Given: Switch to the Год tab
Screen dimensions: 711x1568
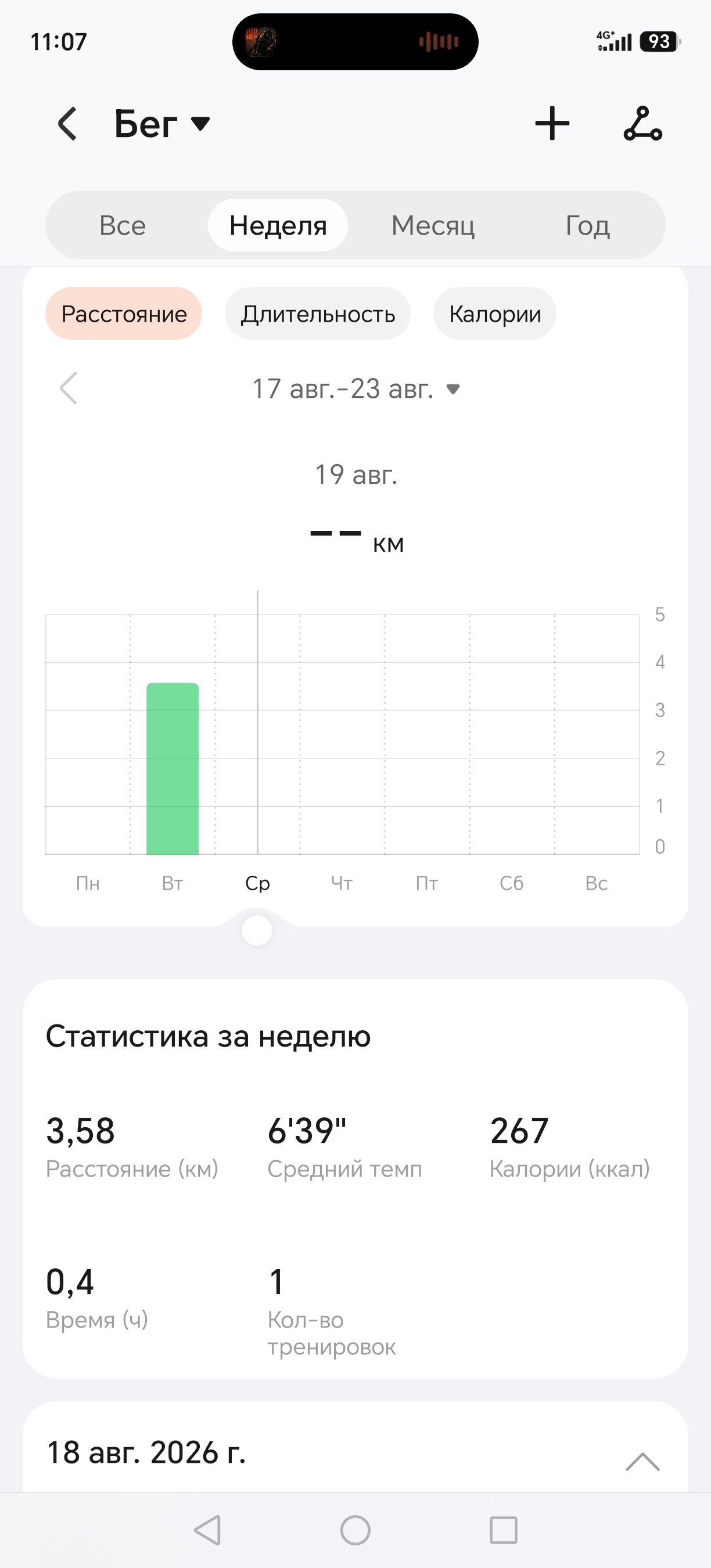Looking at the screenshot, I should tap(587, 225).
